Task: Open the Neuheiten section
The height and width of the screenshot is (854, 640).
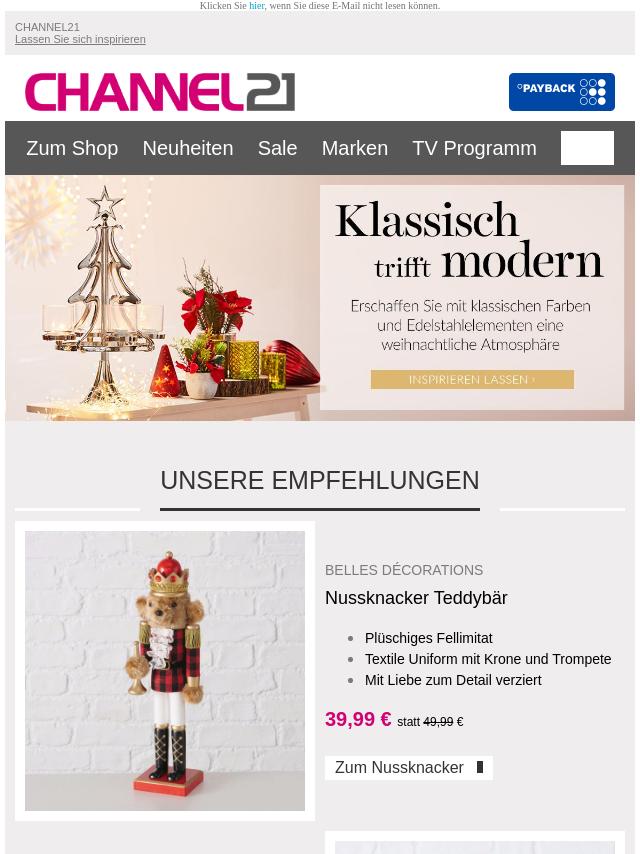Action: coord(187,148)
